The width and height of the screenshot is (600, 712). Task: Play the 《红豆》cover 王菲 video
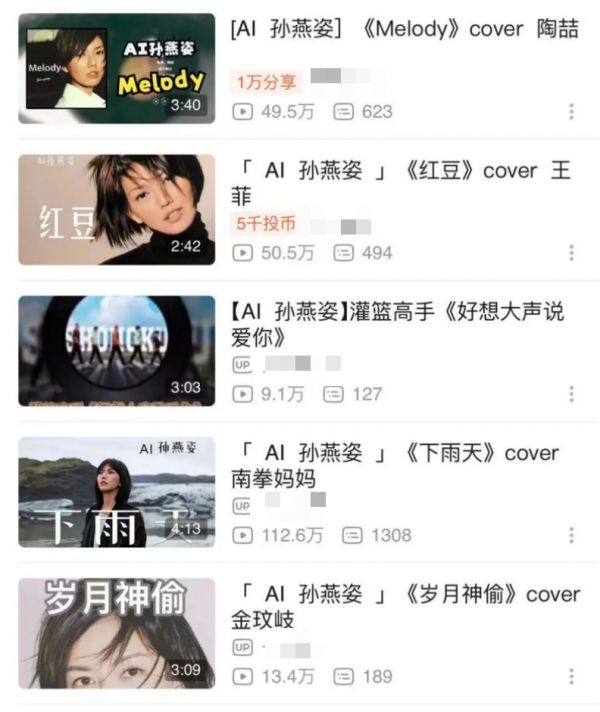pyautogui.click(x=116, y=209)
